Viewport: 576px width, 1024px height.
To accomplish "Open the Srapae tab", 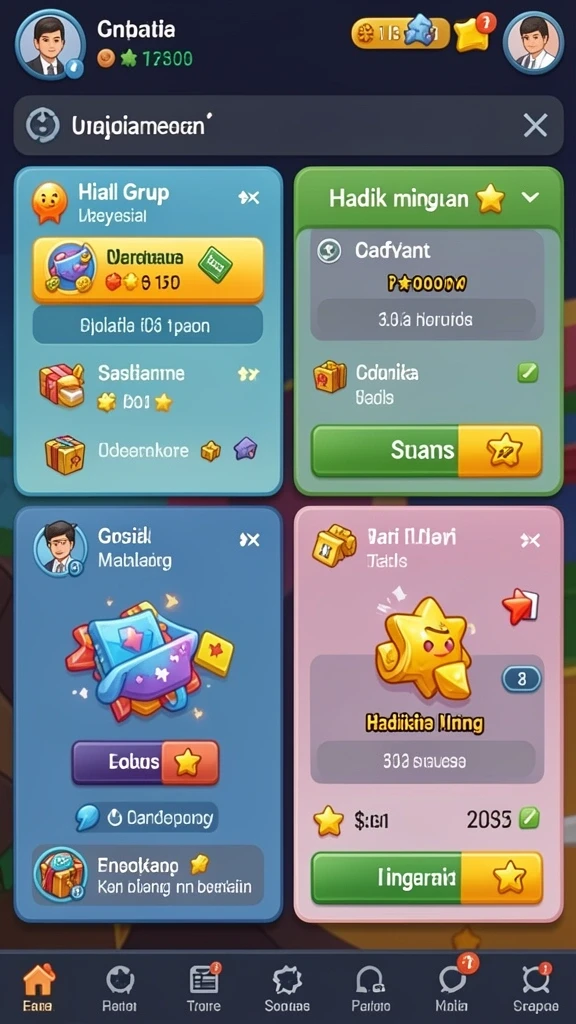I will pos(535,987).
